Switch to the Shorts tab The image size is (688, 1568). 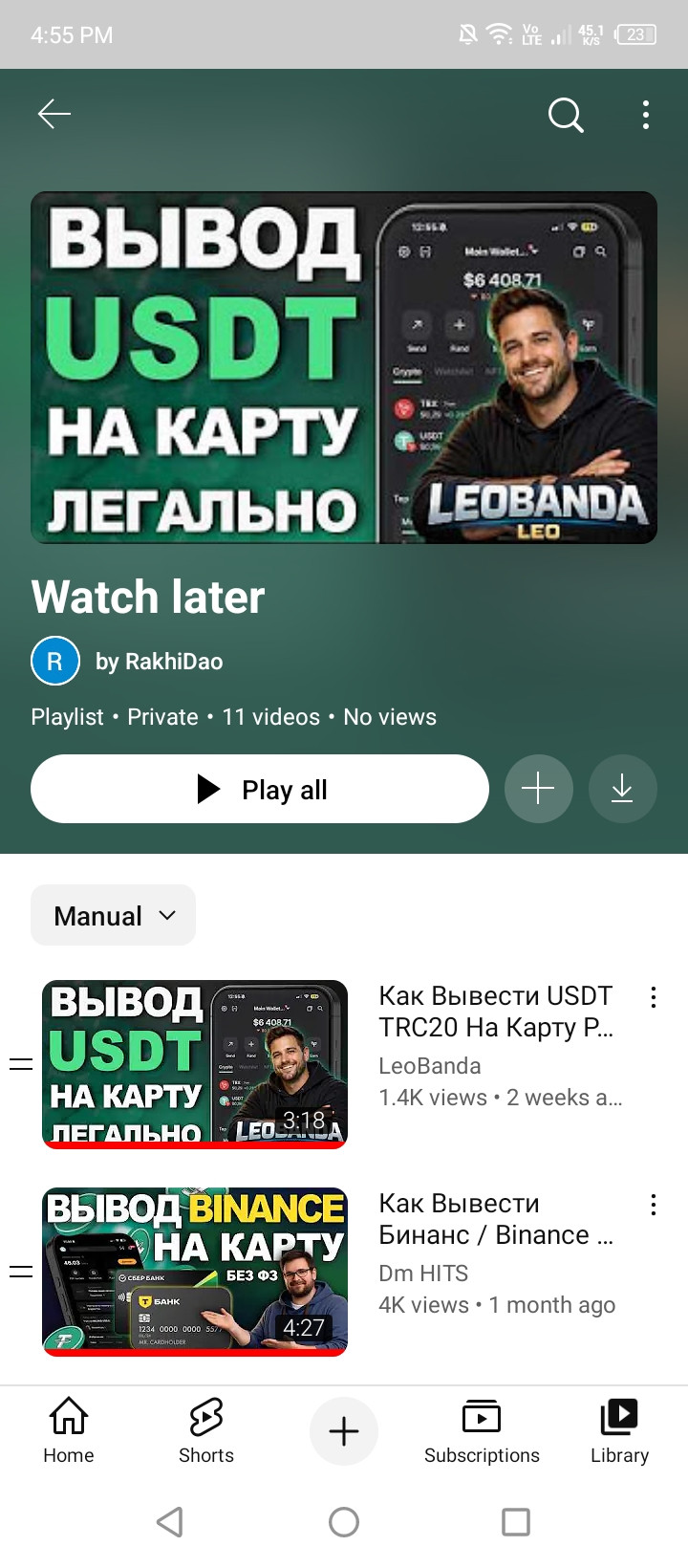pos(206,1429)
